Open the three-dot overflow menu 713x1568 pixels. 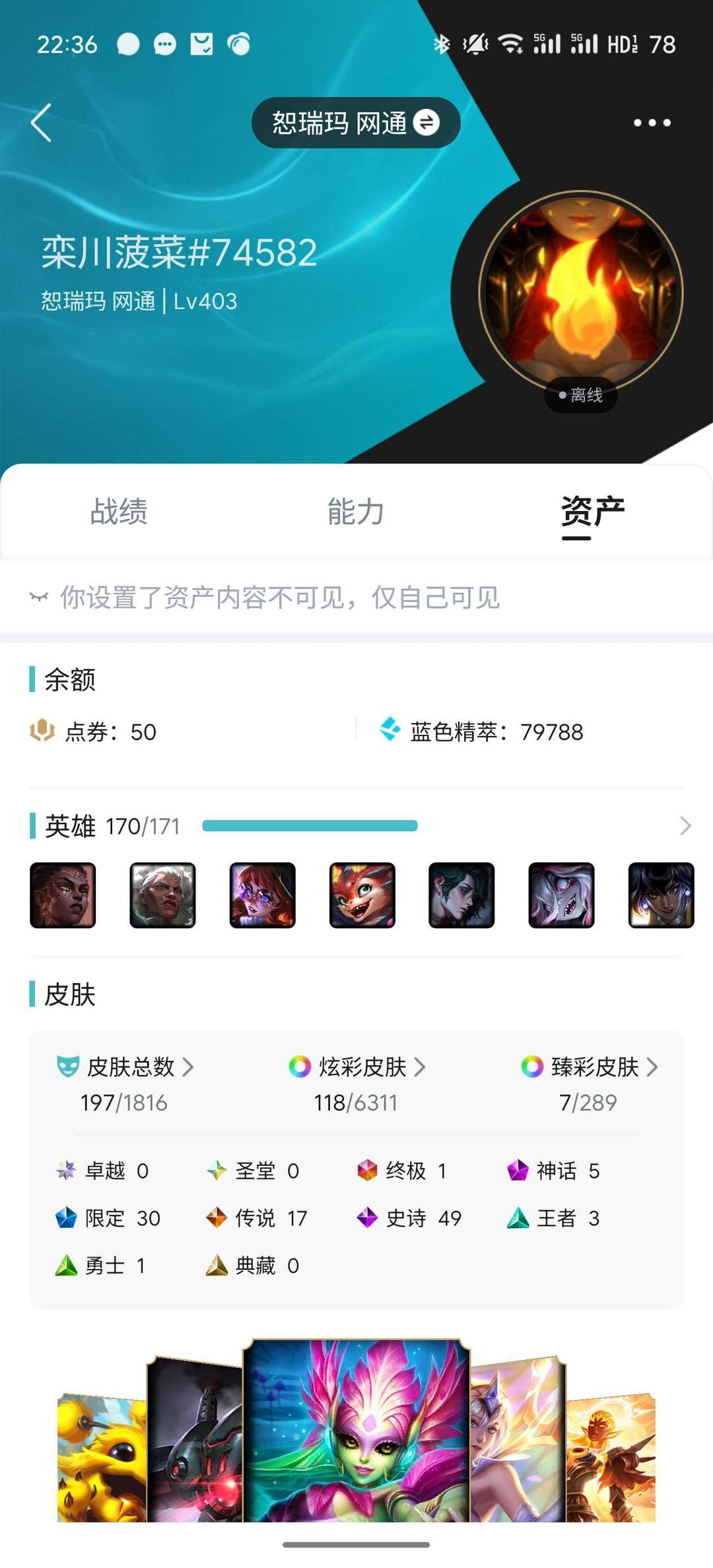pos(652,123)
